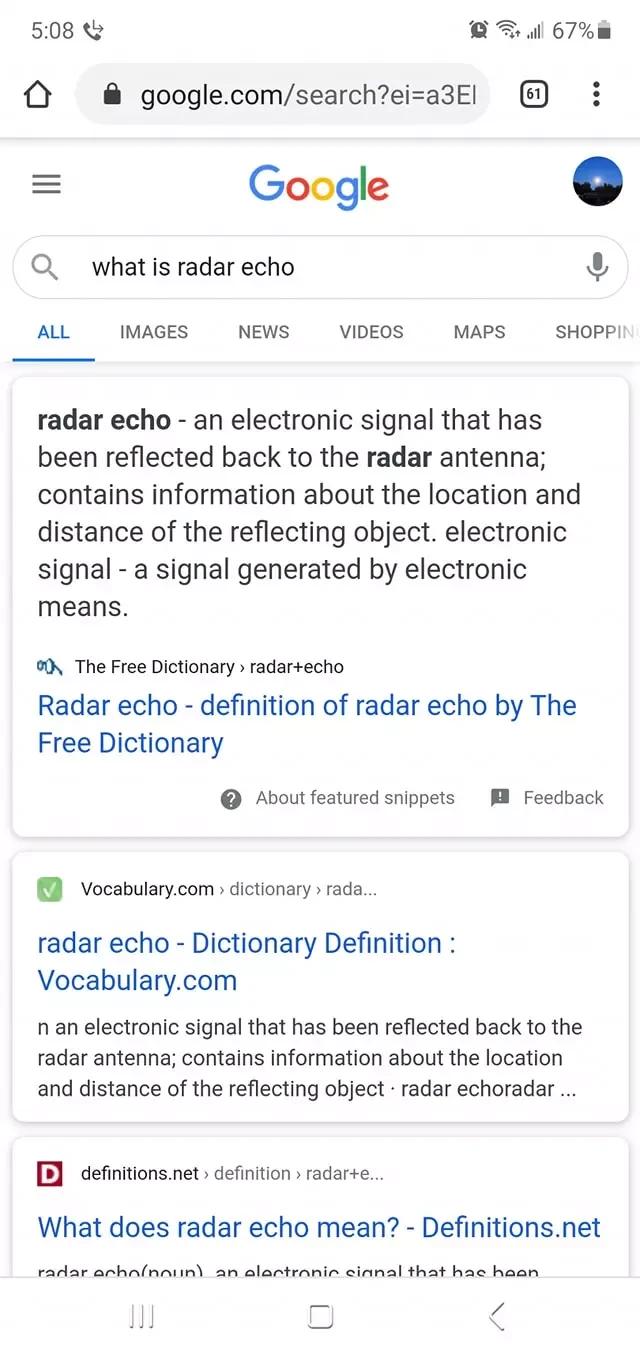Switch to the Images tab
The width and height of the screenshot is (640, 1351).
pos(153,332)
